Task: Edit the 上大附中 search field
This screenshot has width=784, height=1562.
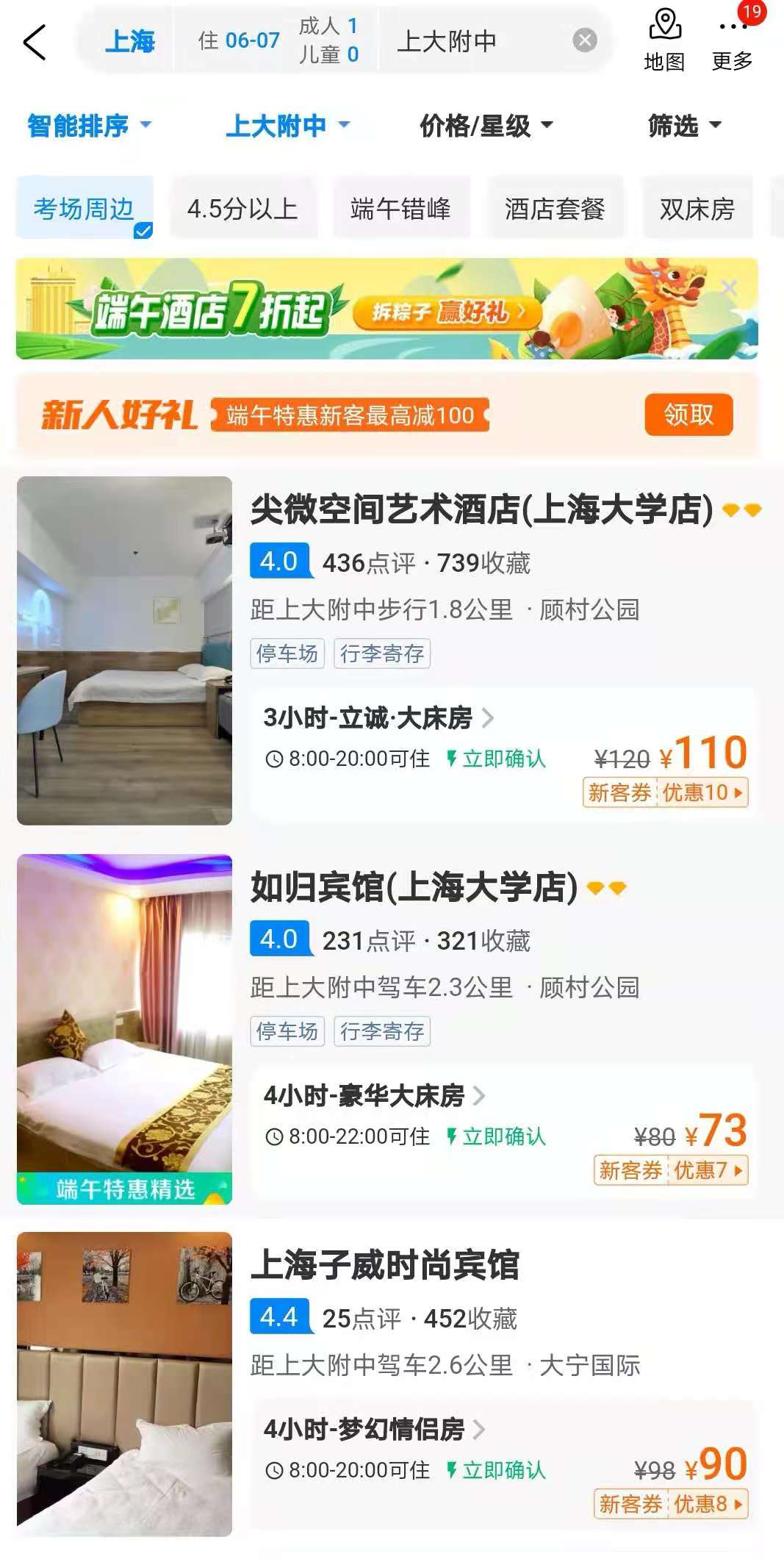Action: tap(470, 42)
